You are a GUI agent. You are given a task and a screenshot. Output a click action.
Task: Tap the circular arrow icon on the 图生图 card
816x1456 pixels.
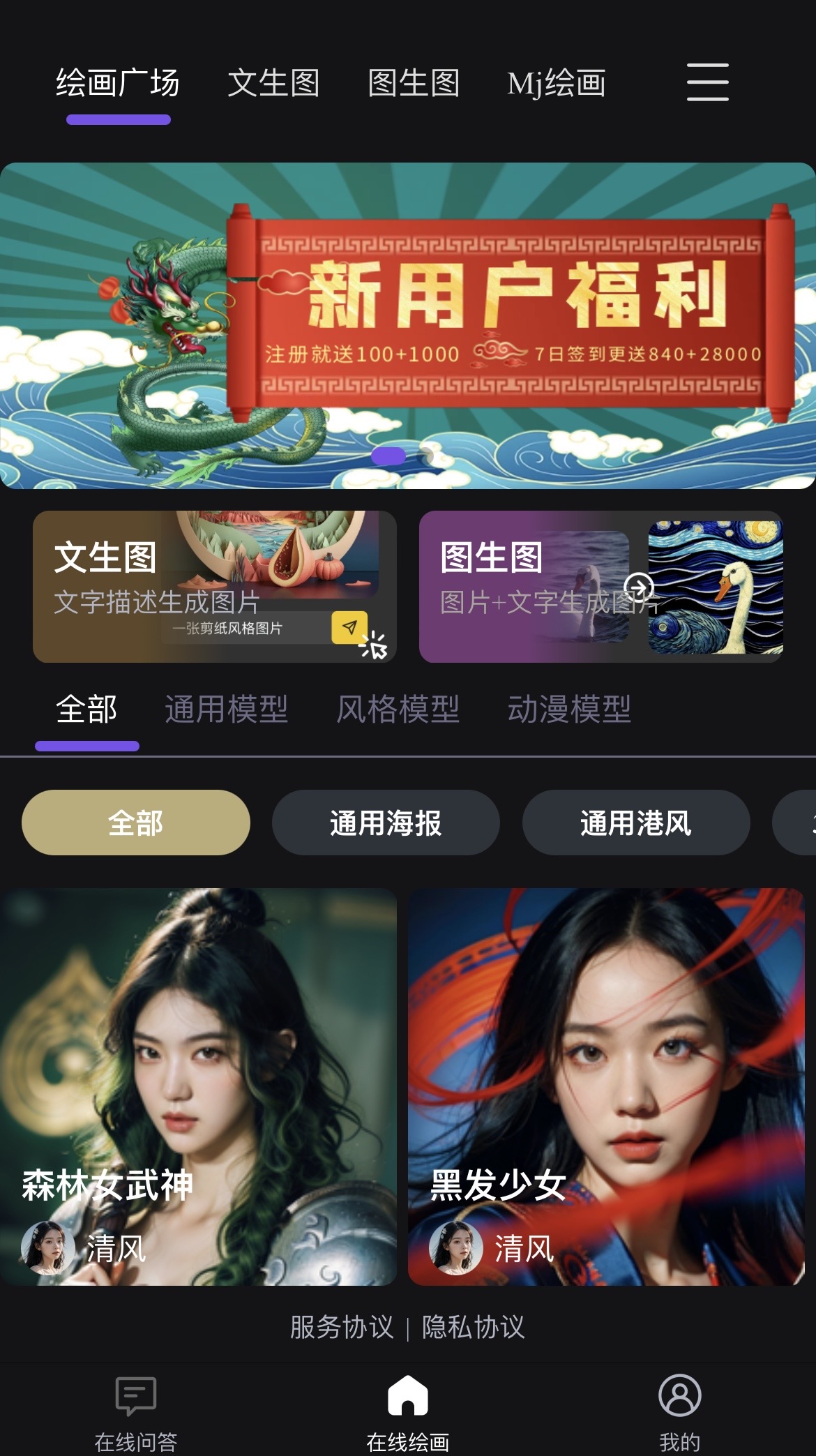pos(639,587)
